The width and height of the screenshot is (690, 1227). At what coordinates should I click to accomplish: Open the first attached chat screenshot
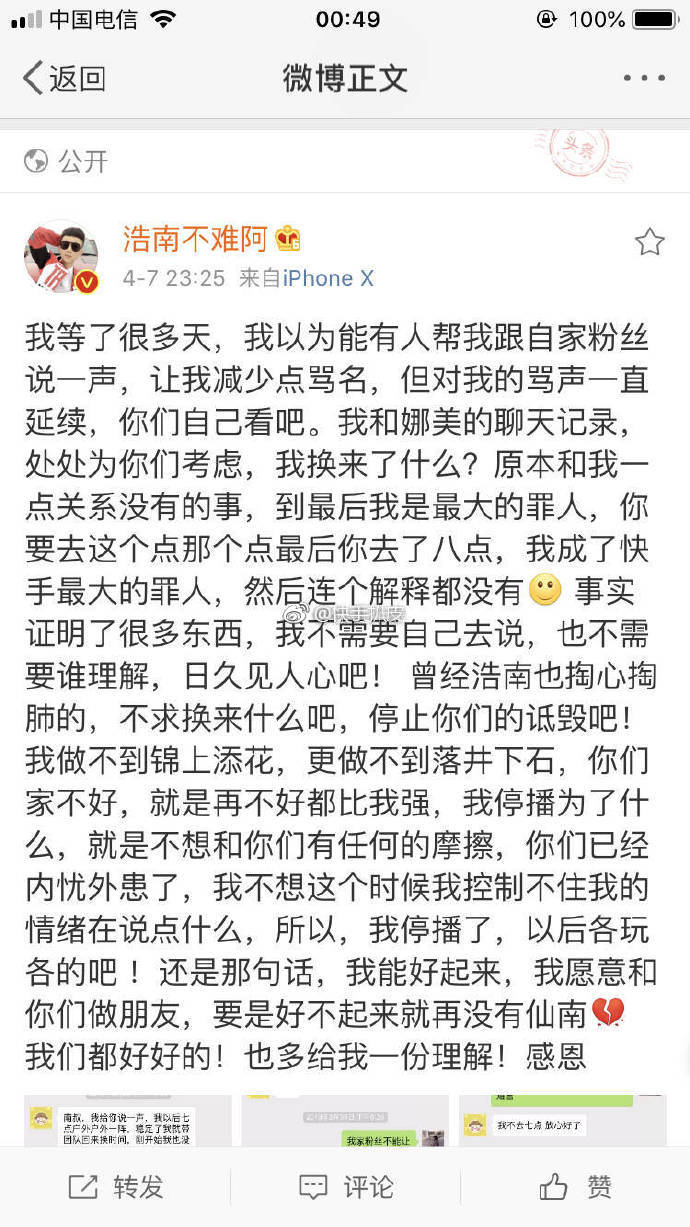[127, 1120]
